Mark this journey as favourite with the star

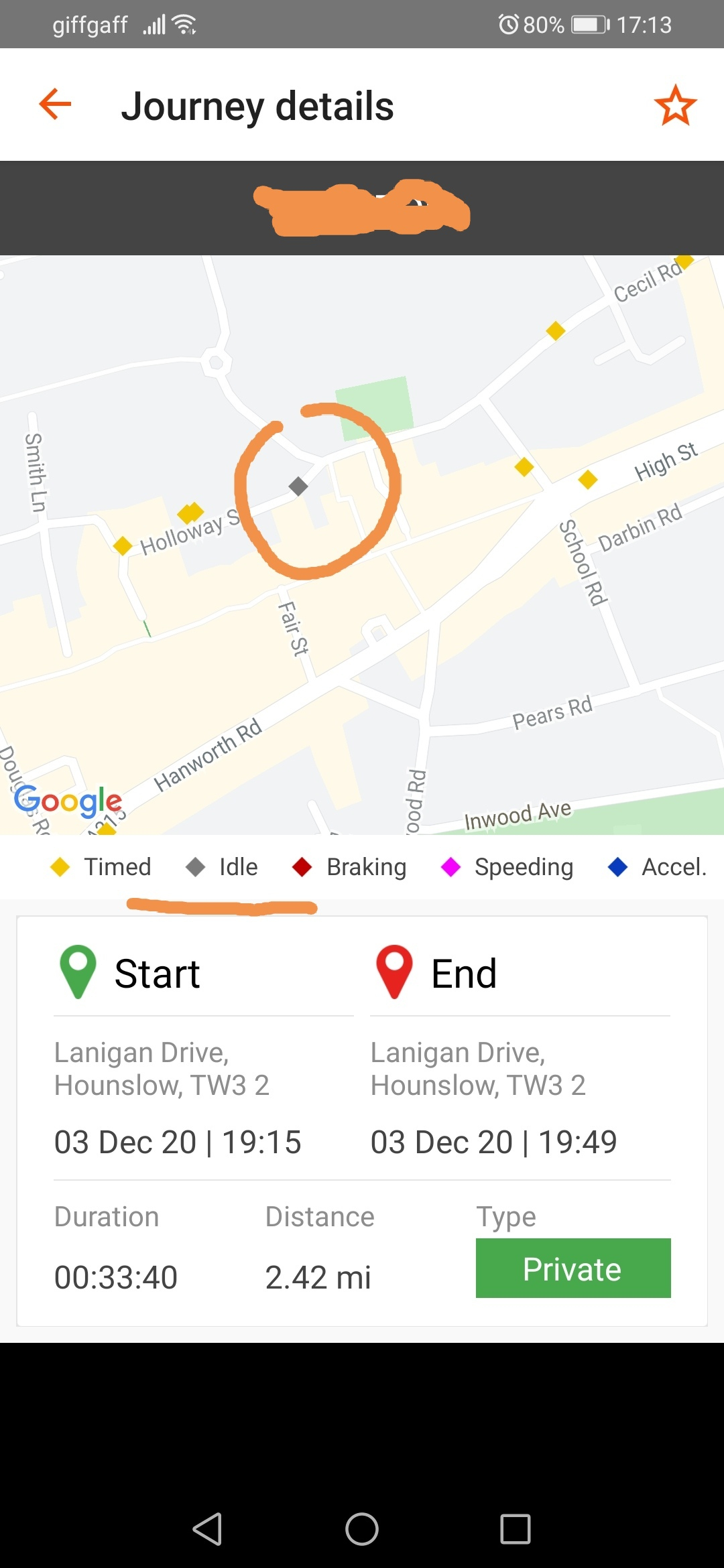675,106
